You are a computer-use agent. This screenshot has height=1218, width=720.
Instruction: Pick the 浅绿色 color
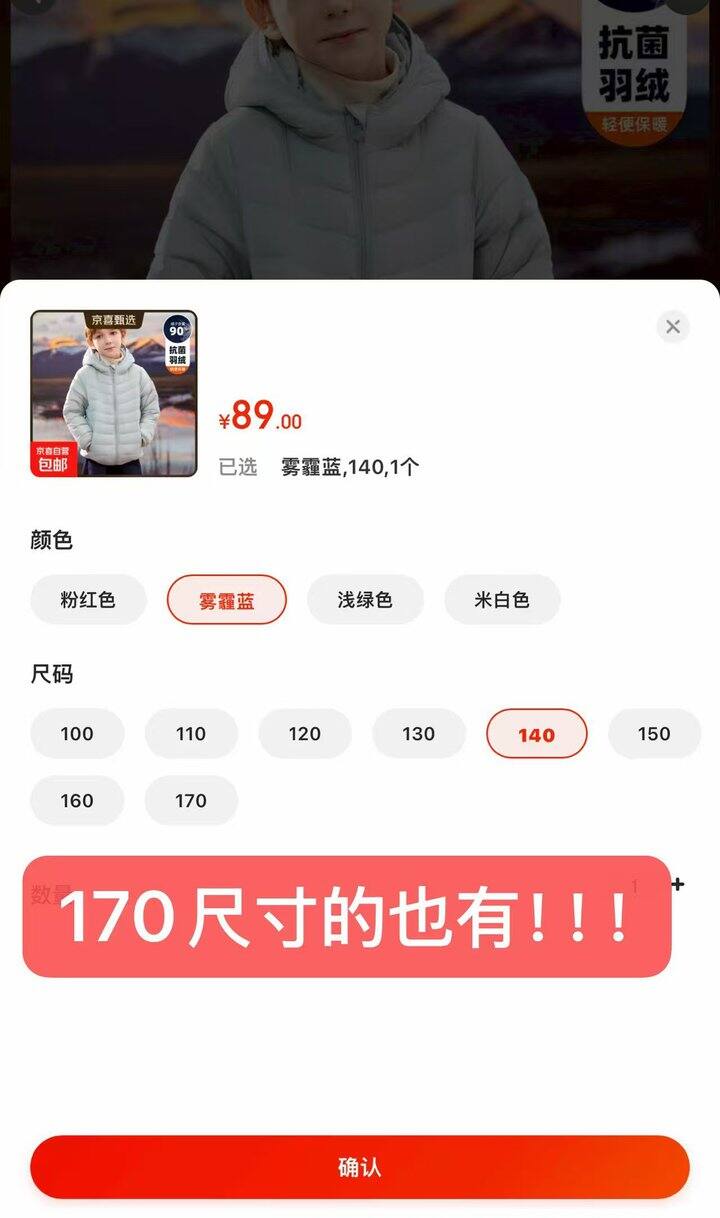tap(365, 600)
